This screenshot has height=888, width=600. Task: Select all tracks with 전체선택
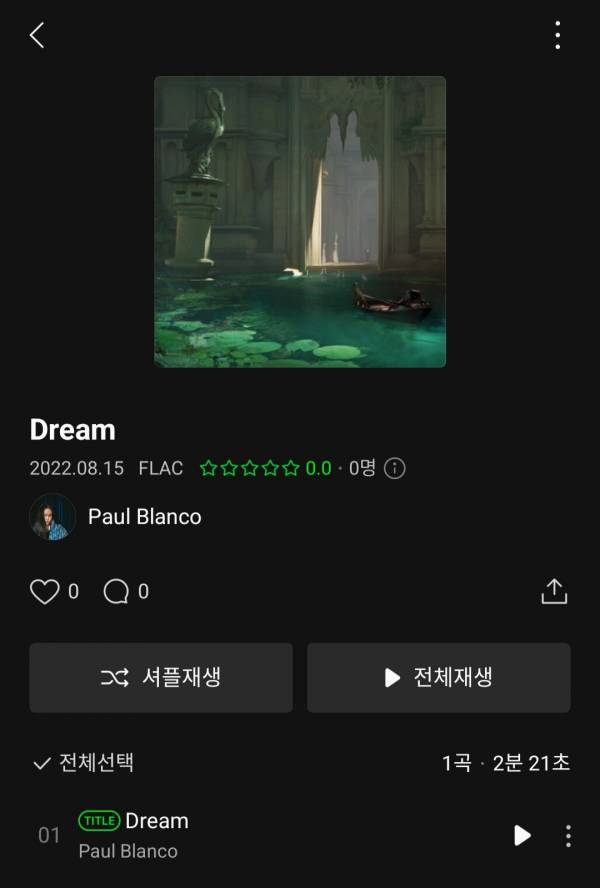pos(84,763)
